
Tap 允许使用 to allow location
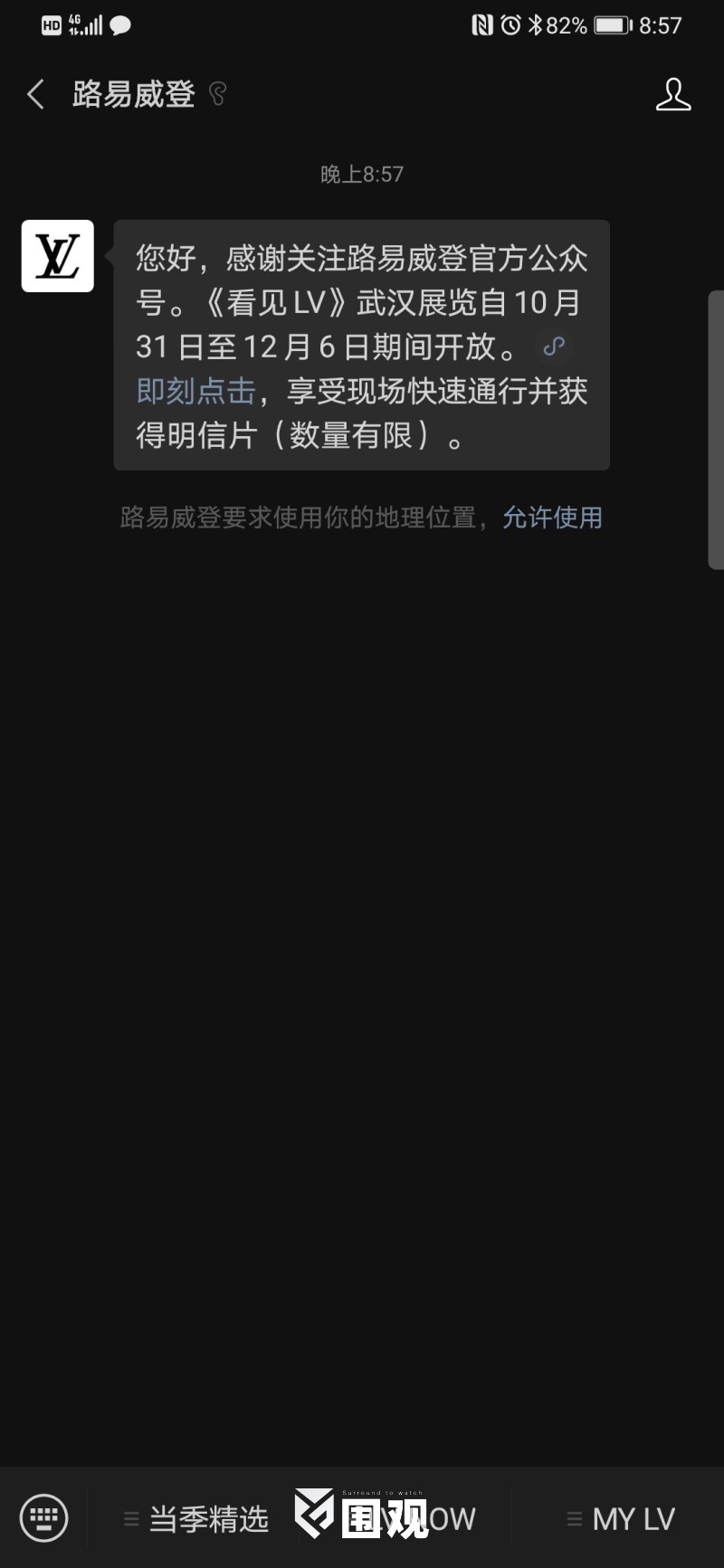(552, 518)
